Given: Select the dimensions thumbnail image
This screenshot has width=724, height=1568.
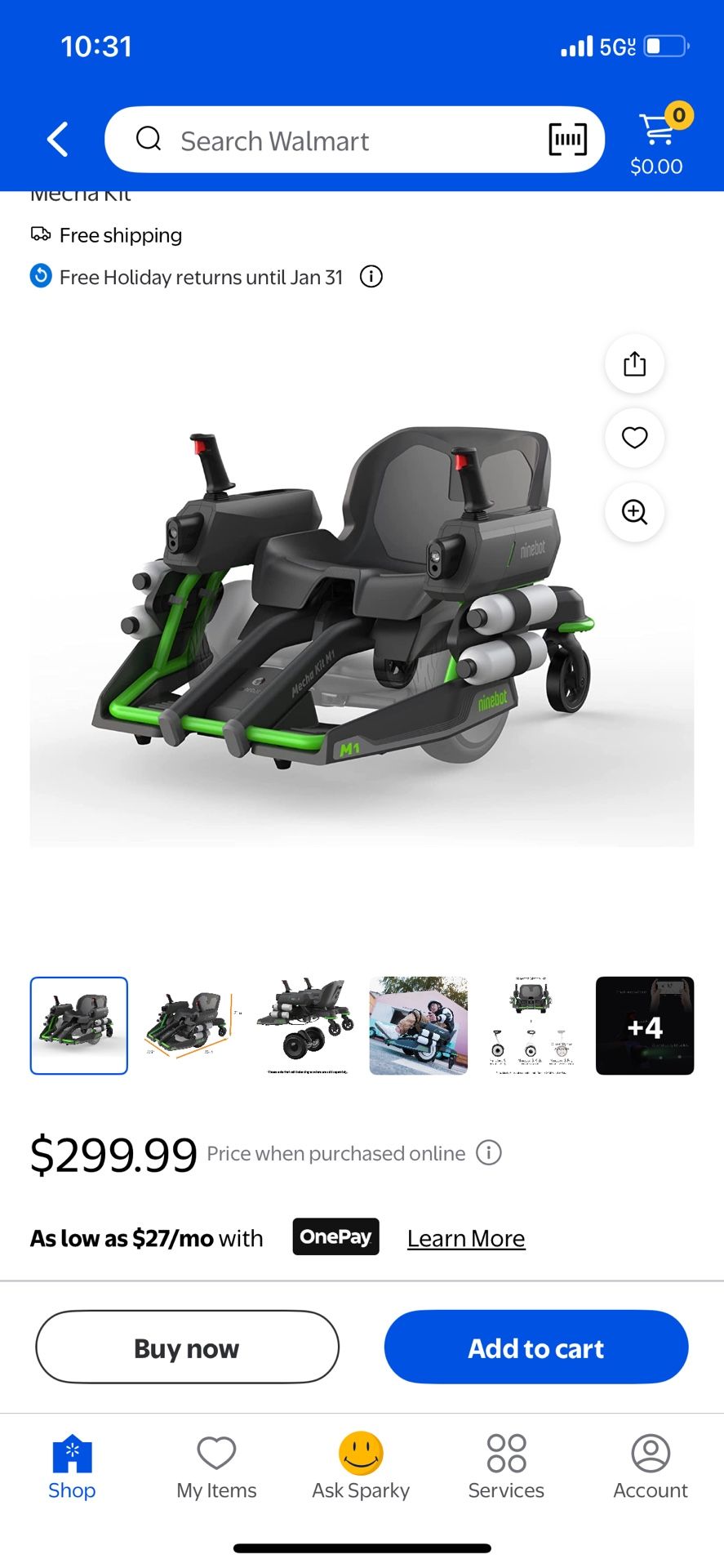Looking at the screenshot, I should point(191,1026).
